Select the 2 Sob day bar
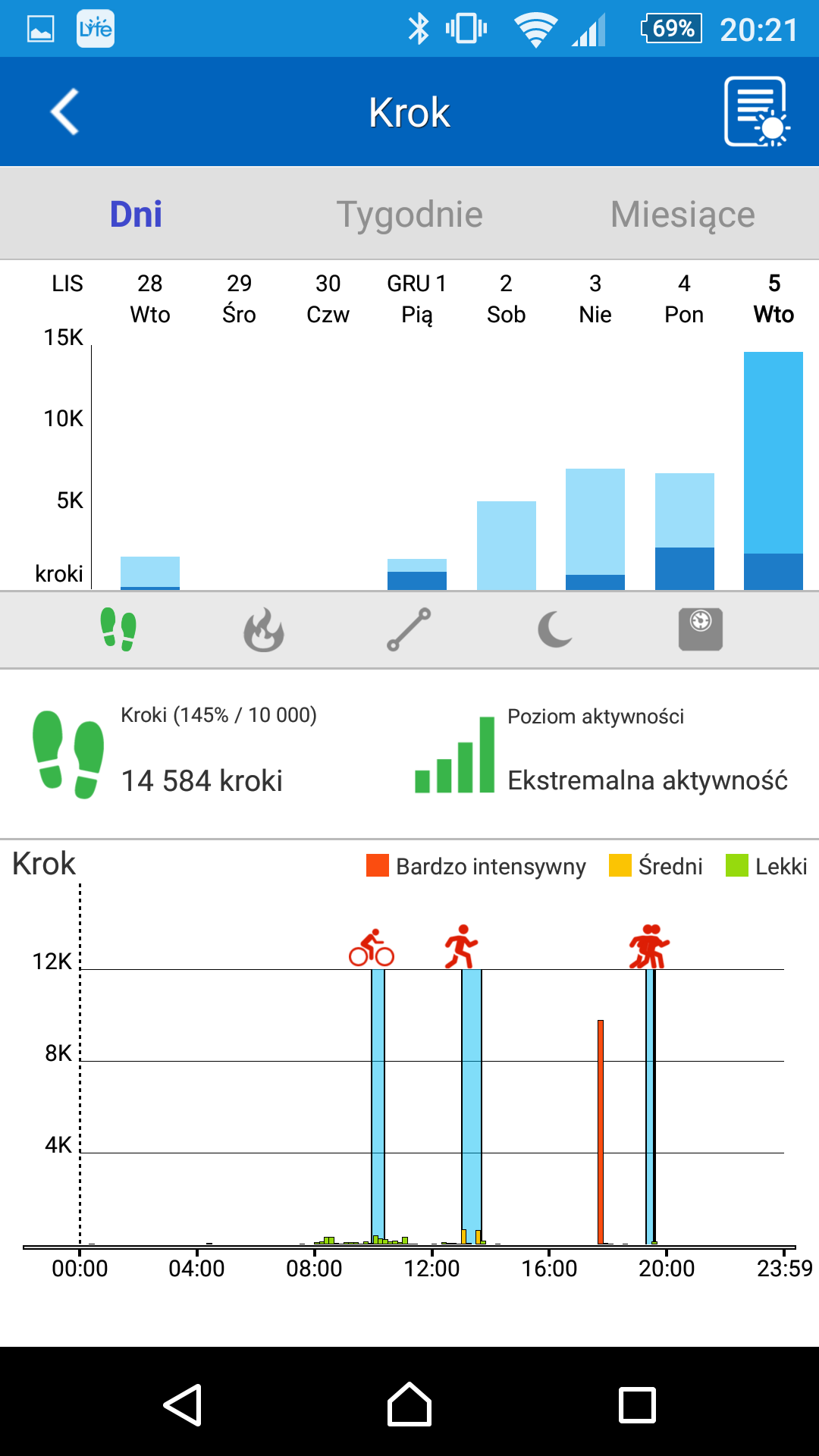The image size is (819, 1456). click(507, 545)
